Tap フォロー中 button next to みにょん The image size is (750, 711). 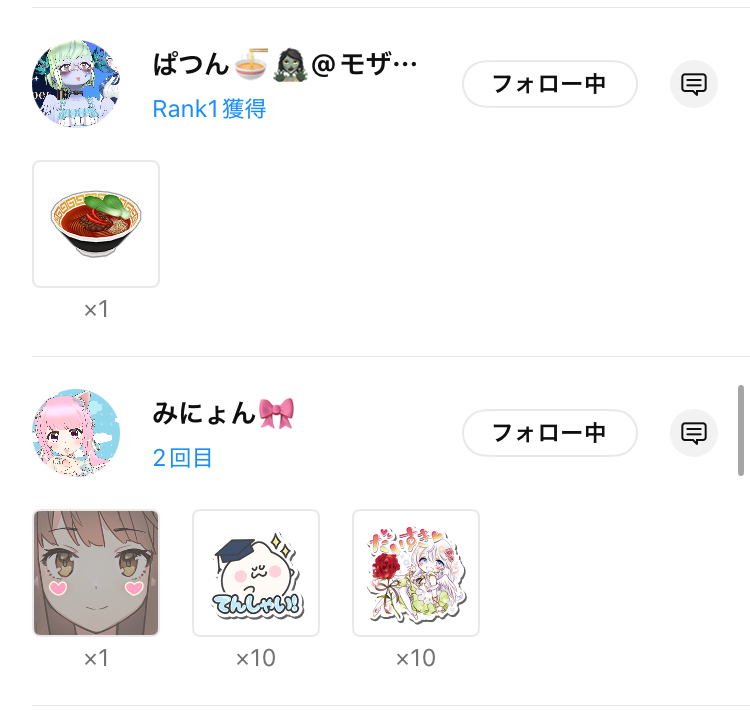549,433
